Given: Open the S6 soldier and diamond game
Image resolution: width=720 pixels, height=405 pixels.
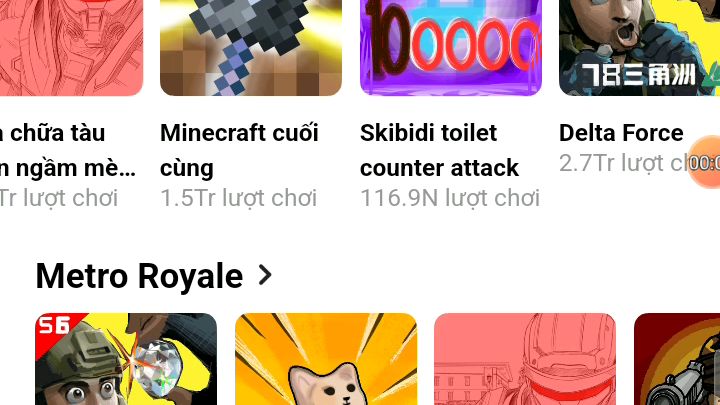Looking at the screenshot, I should (x=126, y=360).
